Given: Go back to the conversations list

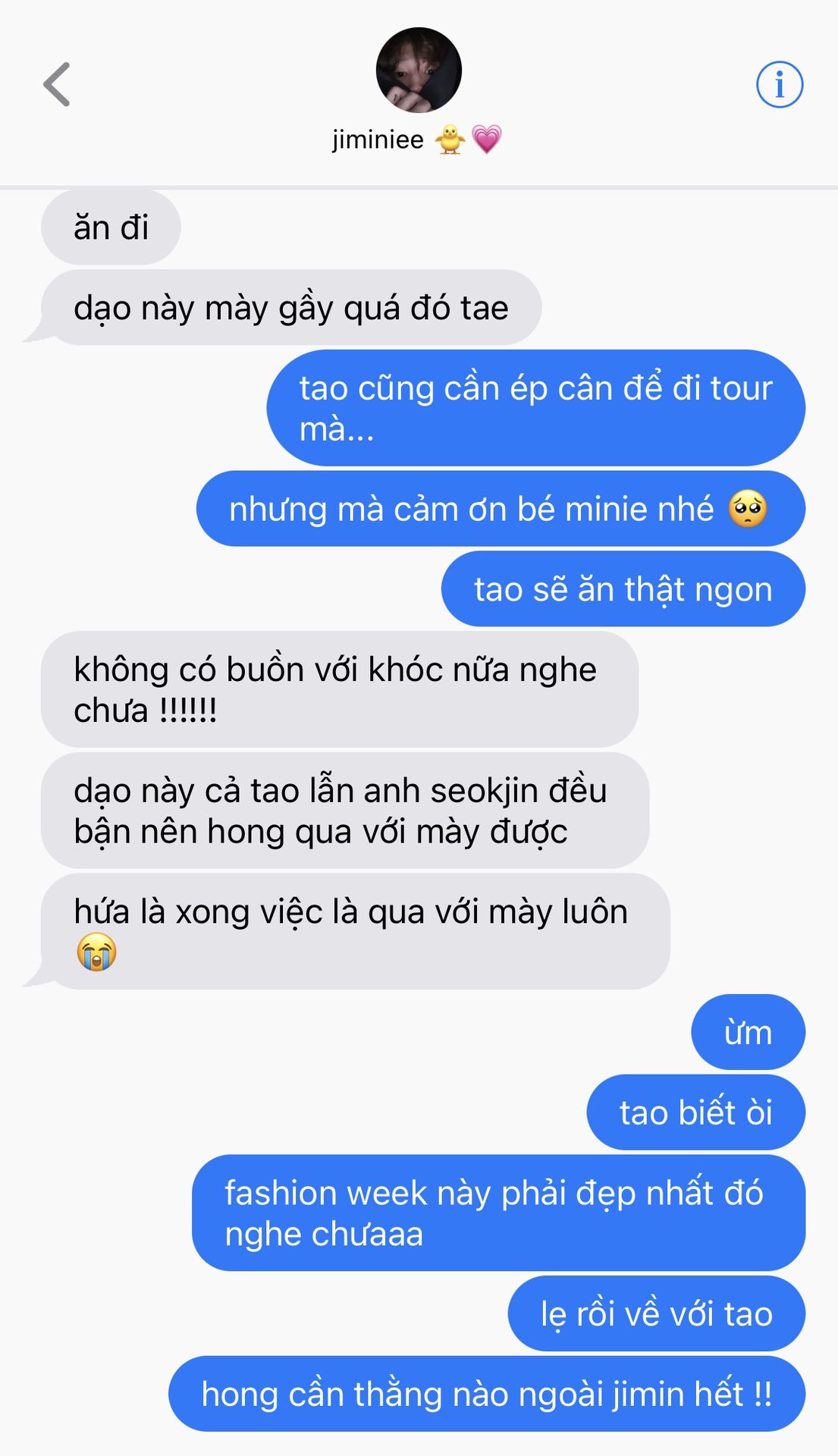Looking at the screenshot, I should click(57, 84).
